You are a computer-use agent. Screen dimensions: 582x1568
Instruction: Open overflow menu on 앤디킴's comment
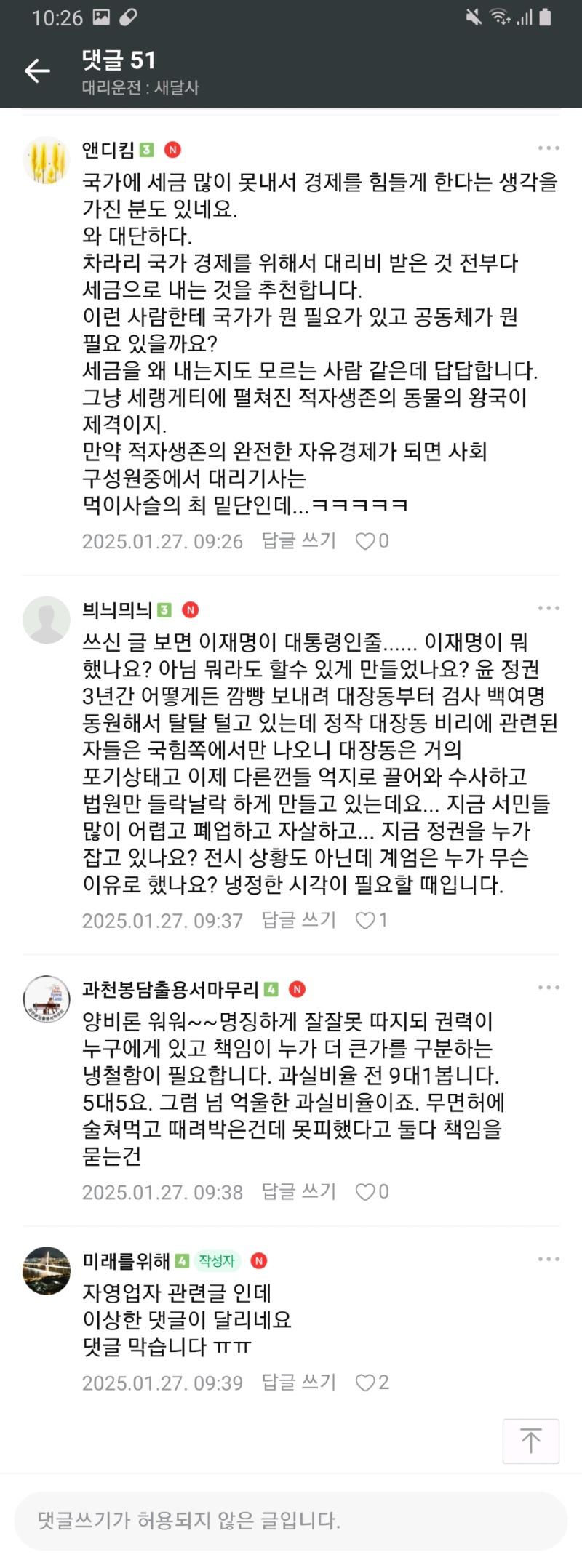[549, 148]
